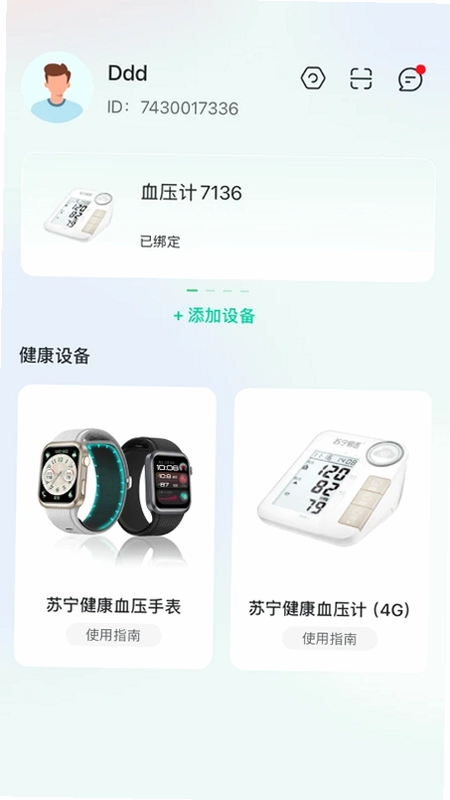450x800 pixels.
Task: Open the 苏宁健康血压计 (4G) product card
Action: pos(330,531)
